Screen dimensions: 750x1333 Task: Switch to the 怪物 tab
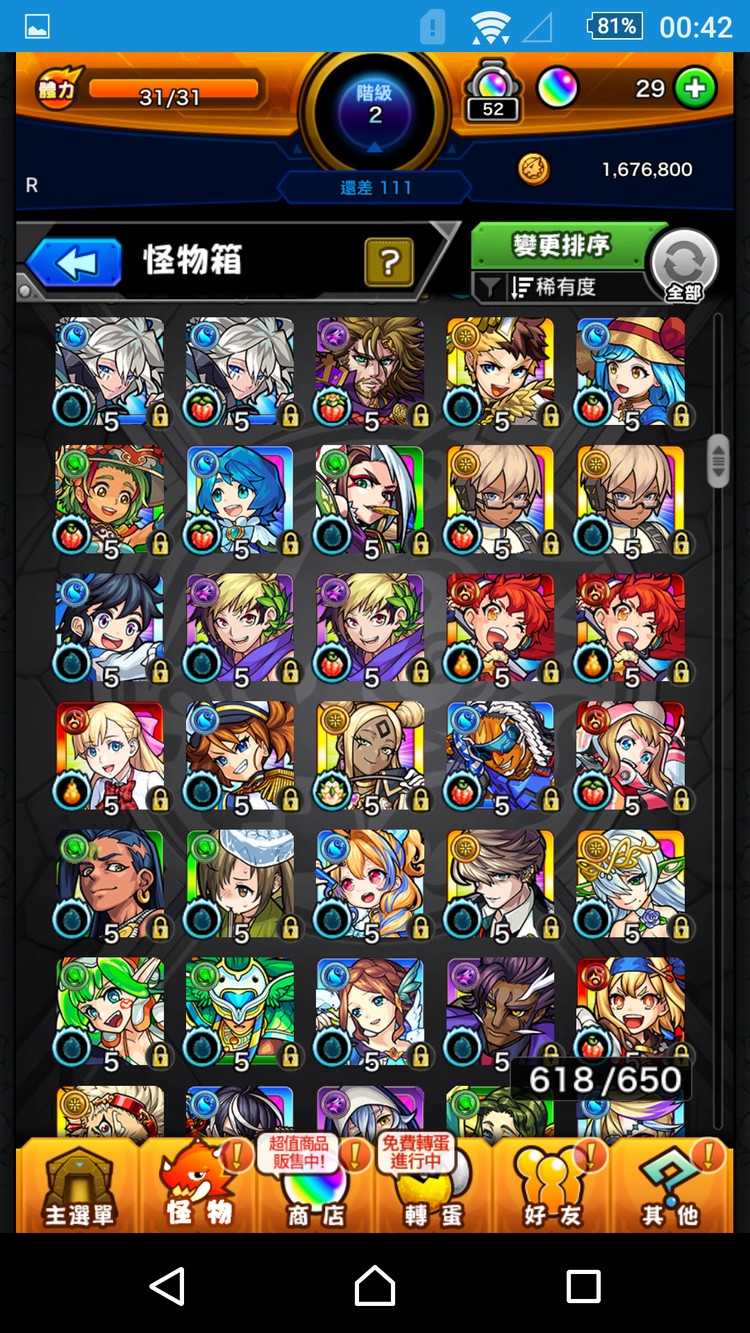[x=199, y=1185]
